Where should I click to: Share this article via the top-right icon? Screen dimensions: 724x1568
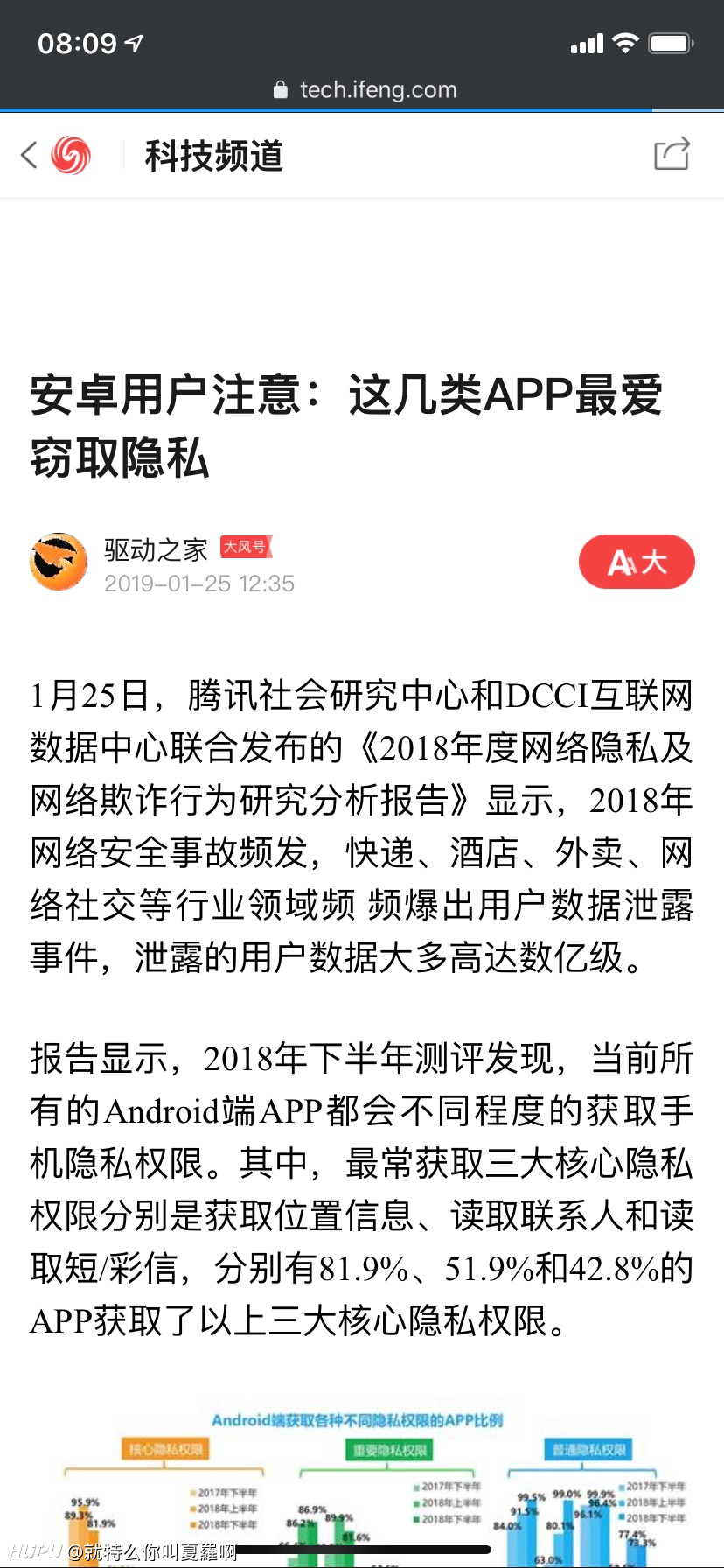tap(672, 154)
